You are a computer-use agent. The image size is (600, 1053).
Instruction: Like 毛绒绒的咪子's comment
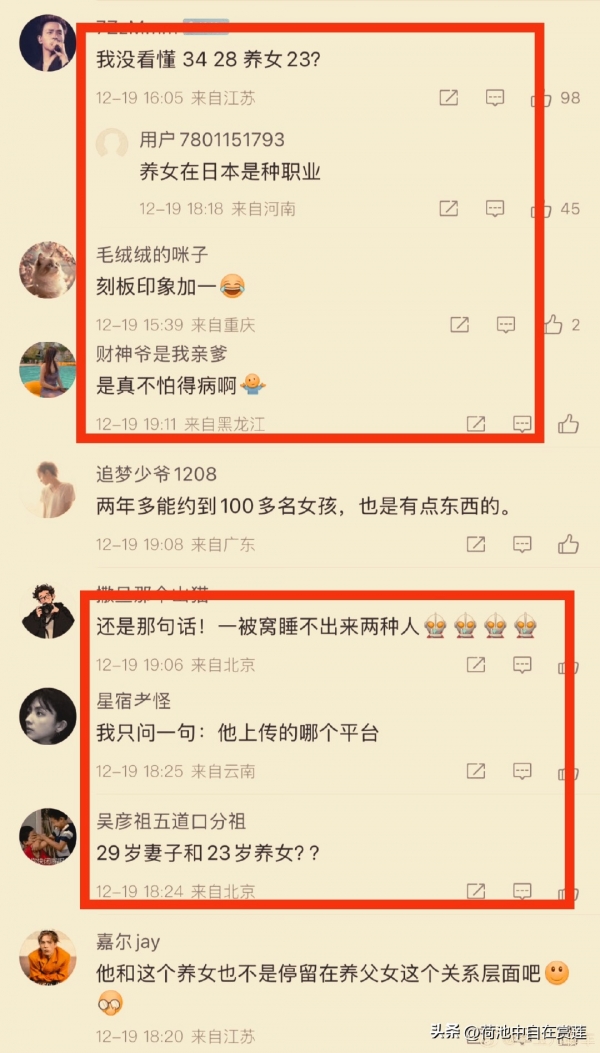[553, 324]
